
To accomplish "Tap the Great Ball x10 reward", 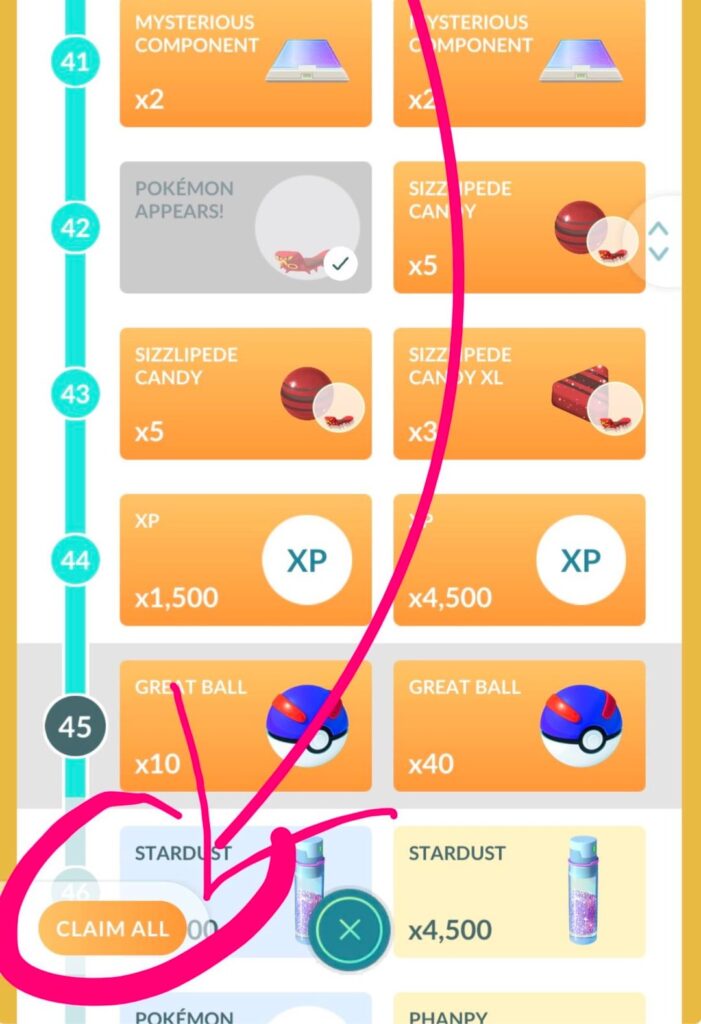I will click(x=245, y=725).
